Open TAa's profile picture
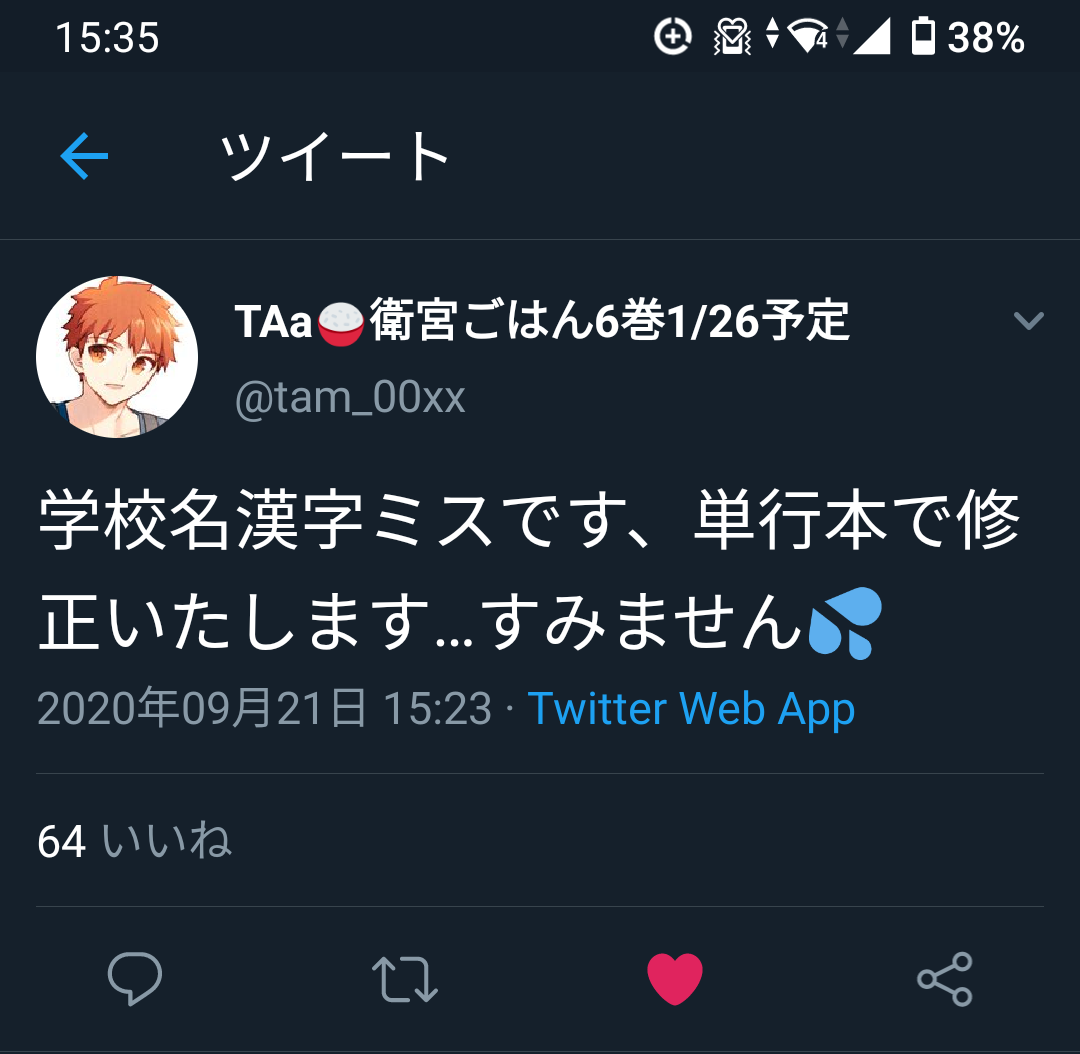 click(117, 357)
